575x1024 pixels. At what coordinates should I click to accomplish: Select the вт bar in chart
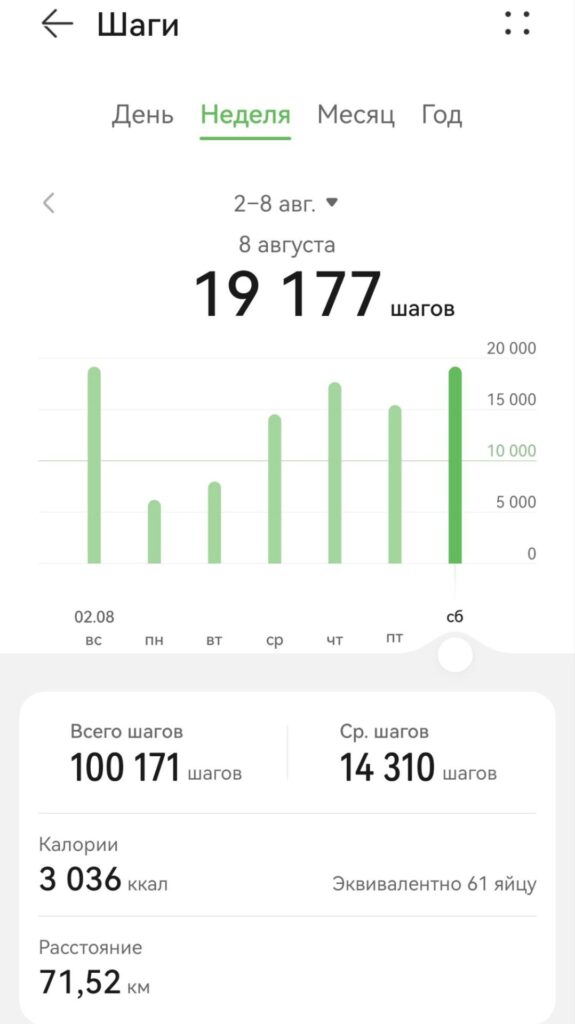[x=214, y=522]
